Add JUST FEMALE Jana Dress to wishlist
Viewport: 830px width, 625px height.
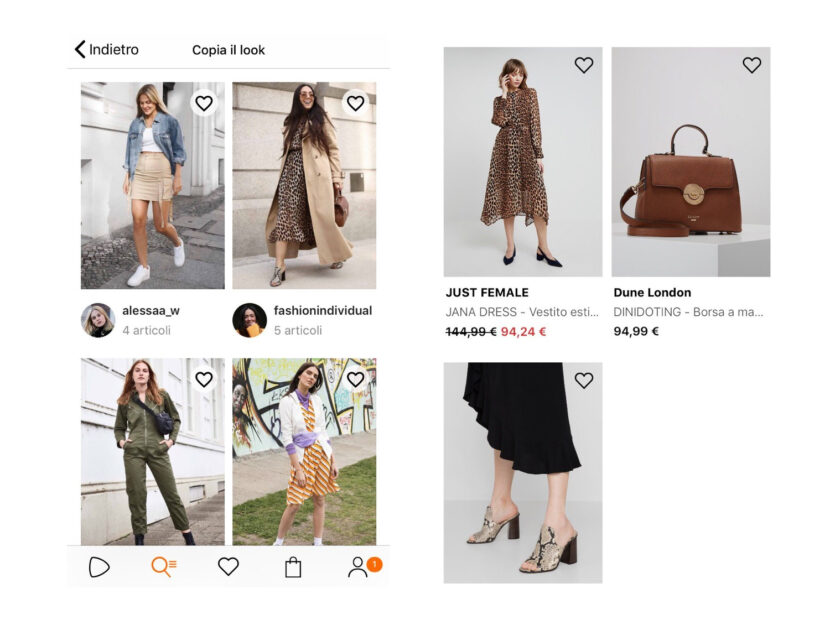584,65
